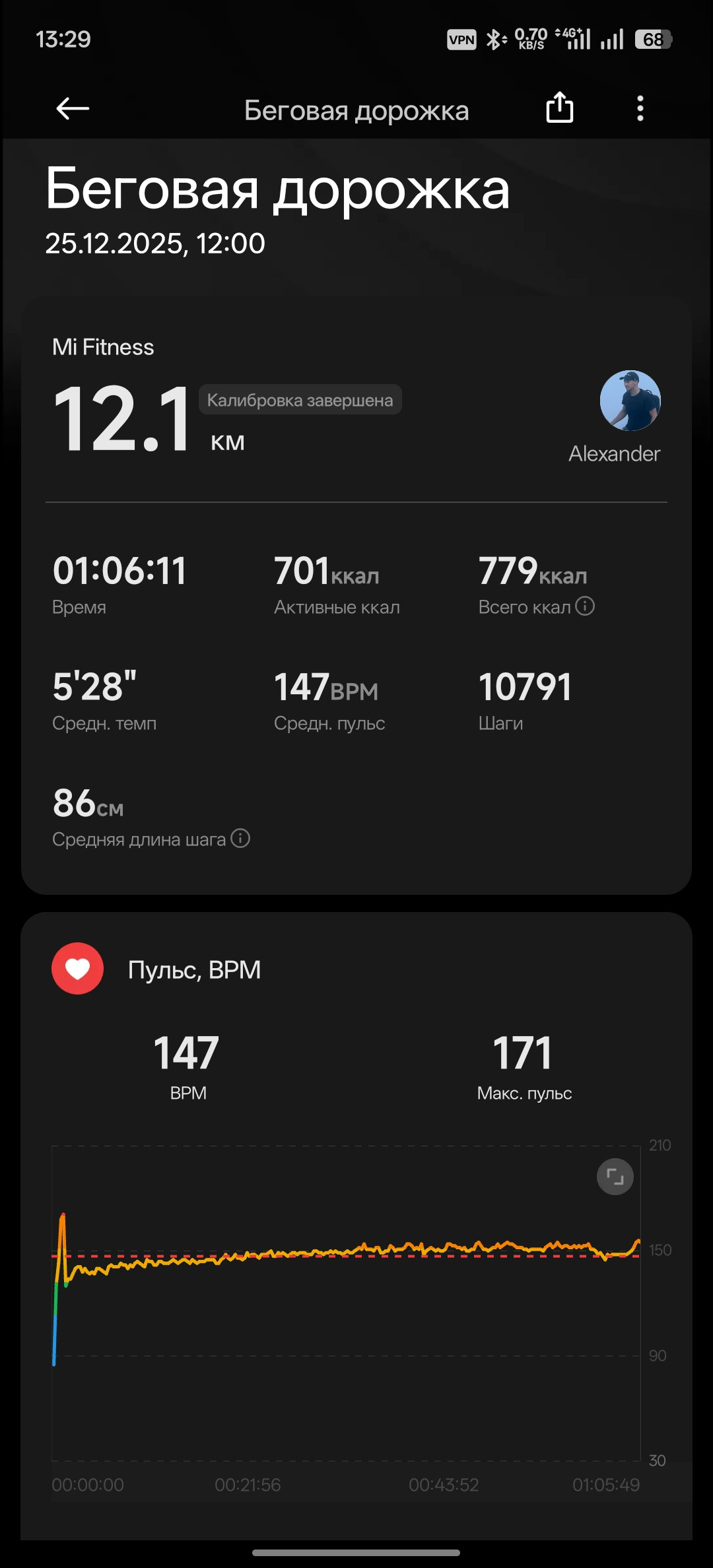Go back using the top-left arrow
This screenshot has height=1568, width=713.
pos(73,109)
